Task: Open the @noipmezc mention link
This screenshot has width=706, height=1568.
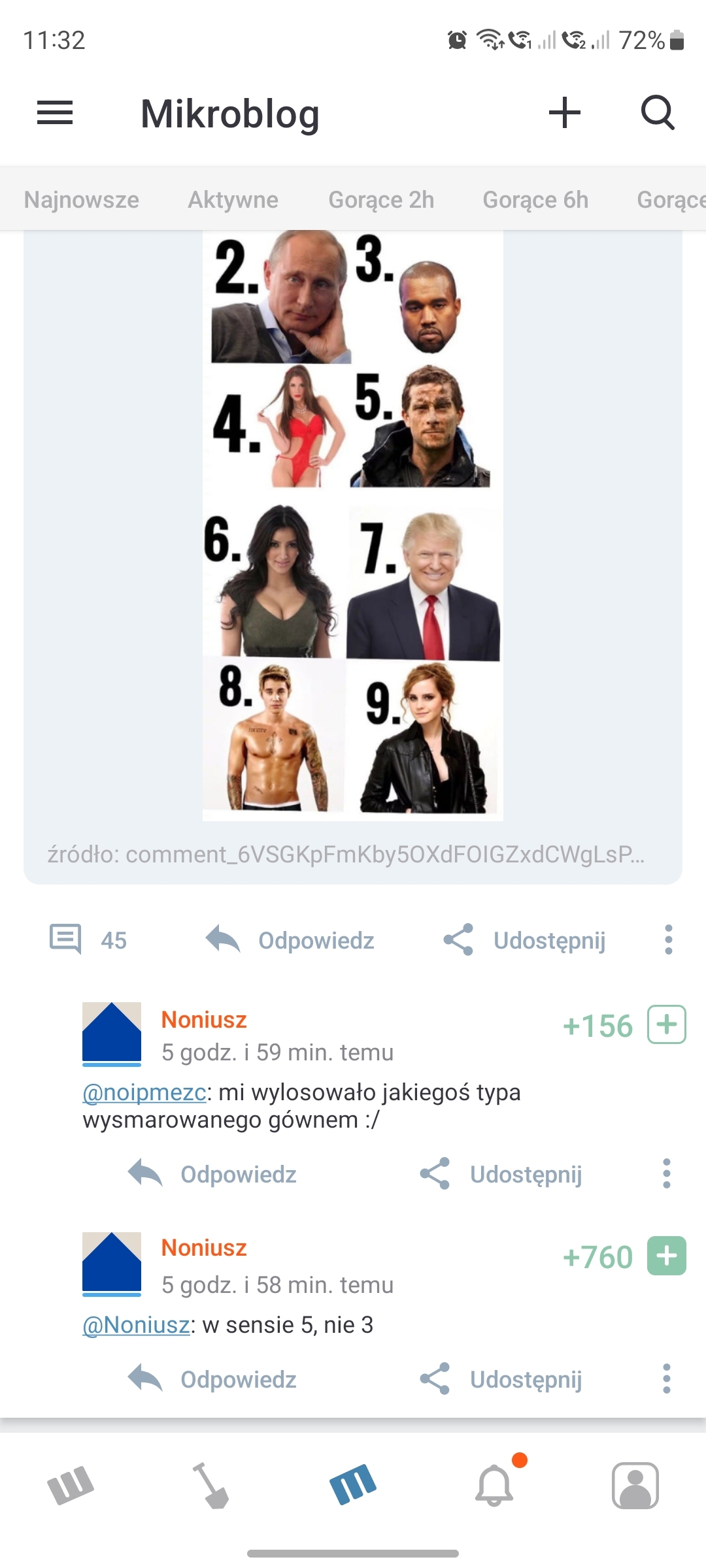Action: [144, 1092]
